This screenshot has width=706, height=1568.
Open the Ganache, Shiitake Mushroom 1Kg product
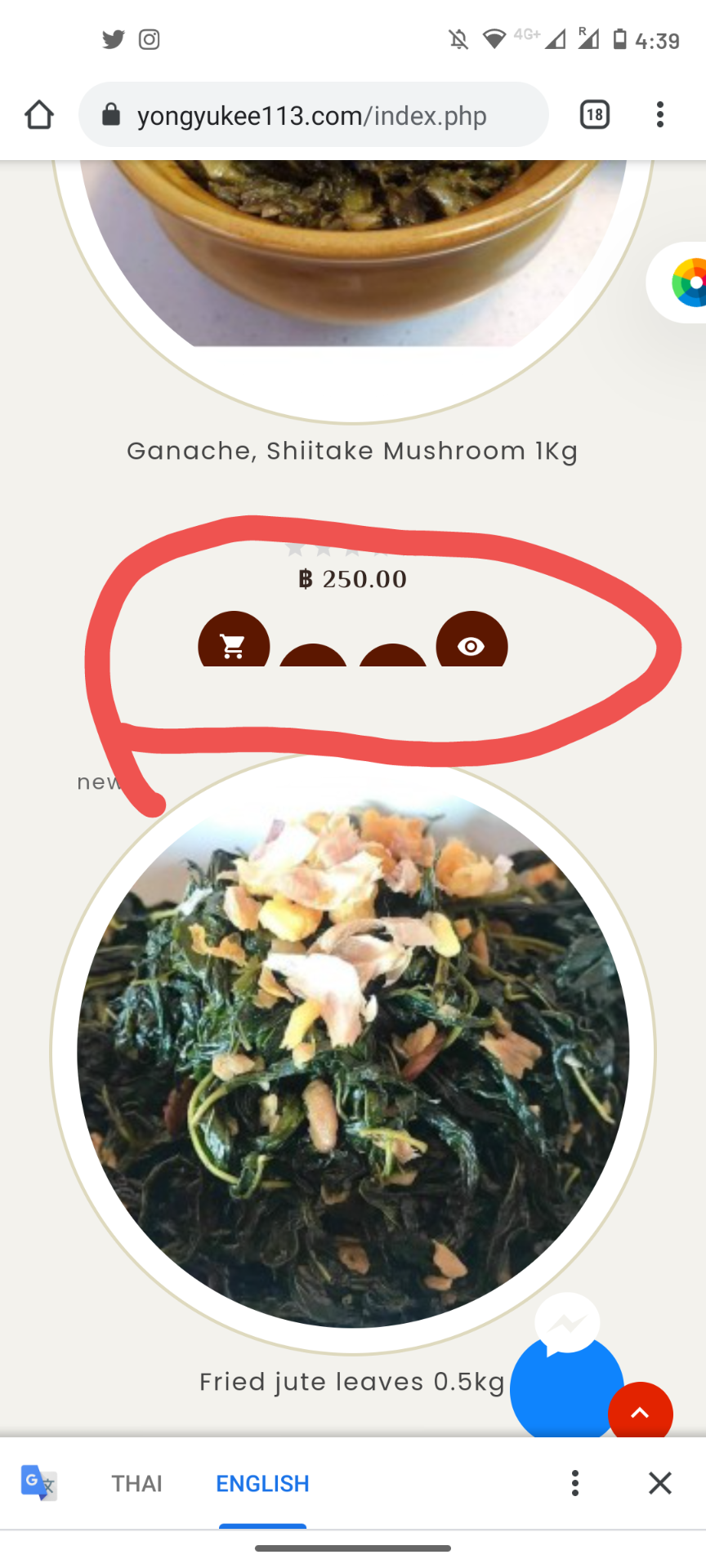pos(352,451)
